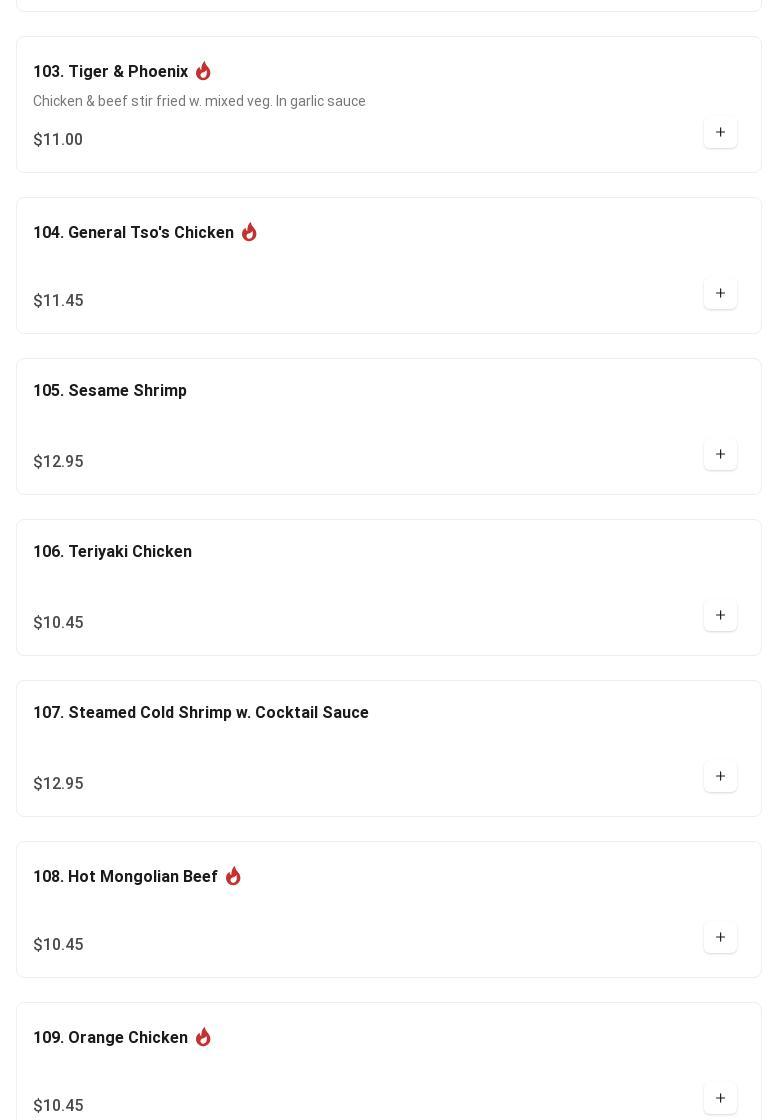778x1120 pixels.
Task: Add Orange Chicken to cart
Action: 720,1098
